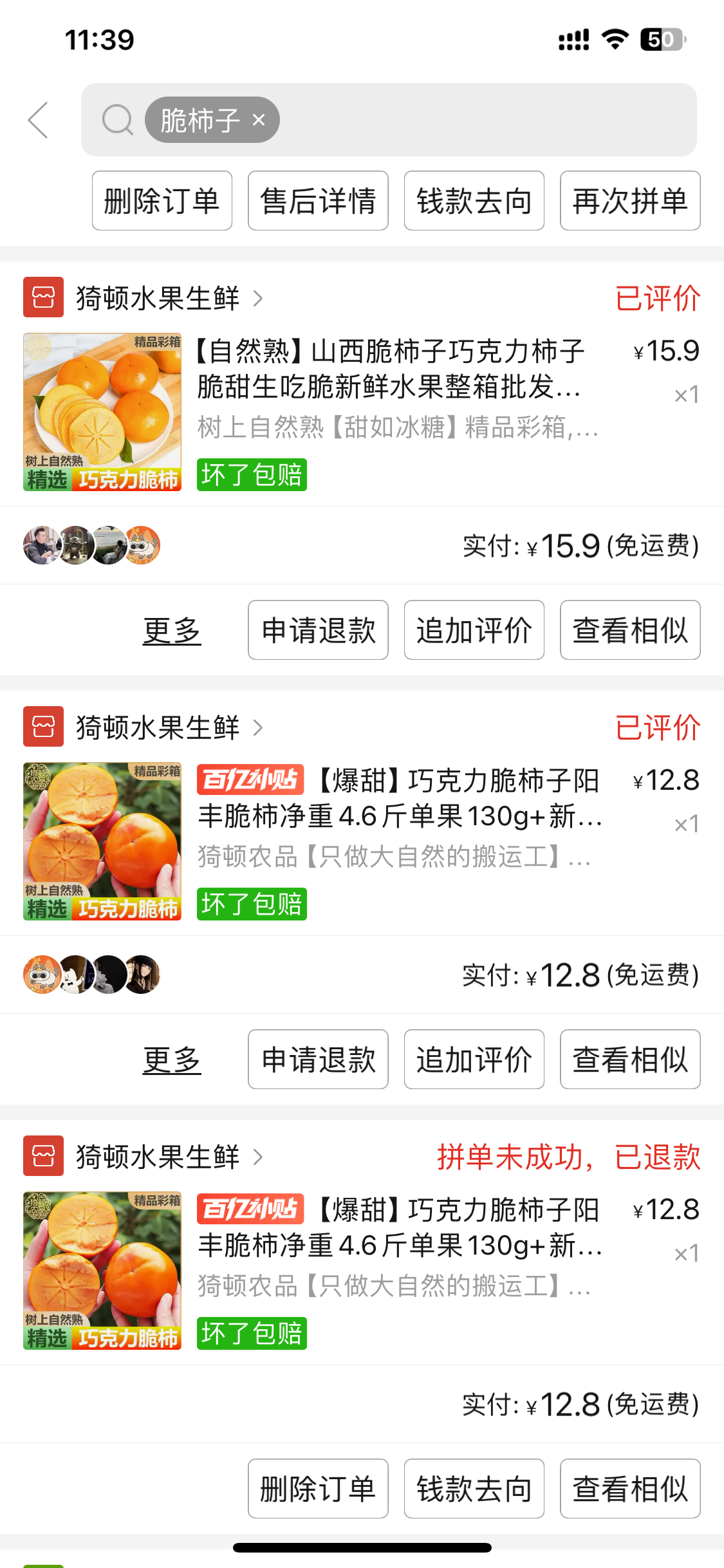Open the reviewed 巧克力脆柿子 ¥12.8 order
This screenshot has height=1568, width=724.
(x=399, y=816)
